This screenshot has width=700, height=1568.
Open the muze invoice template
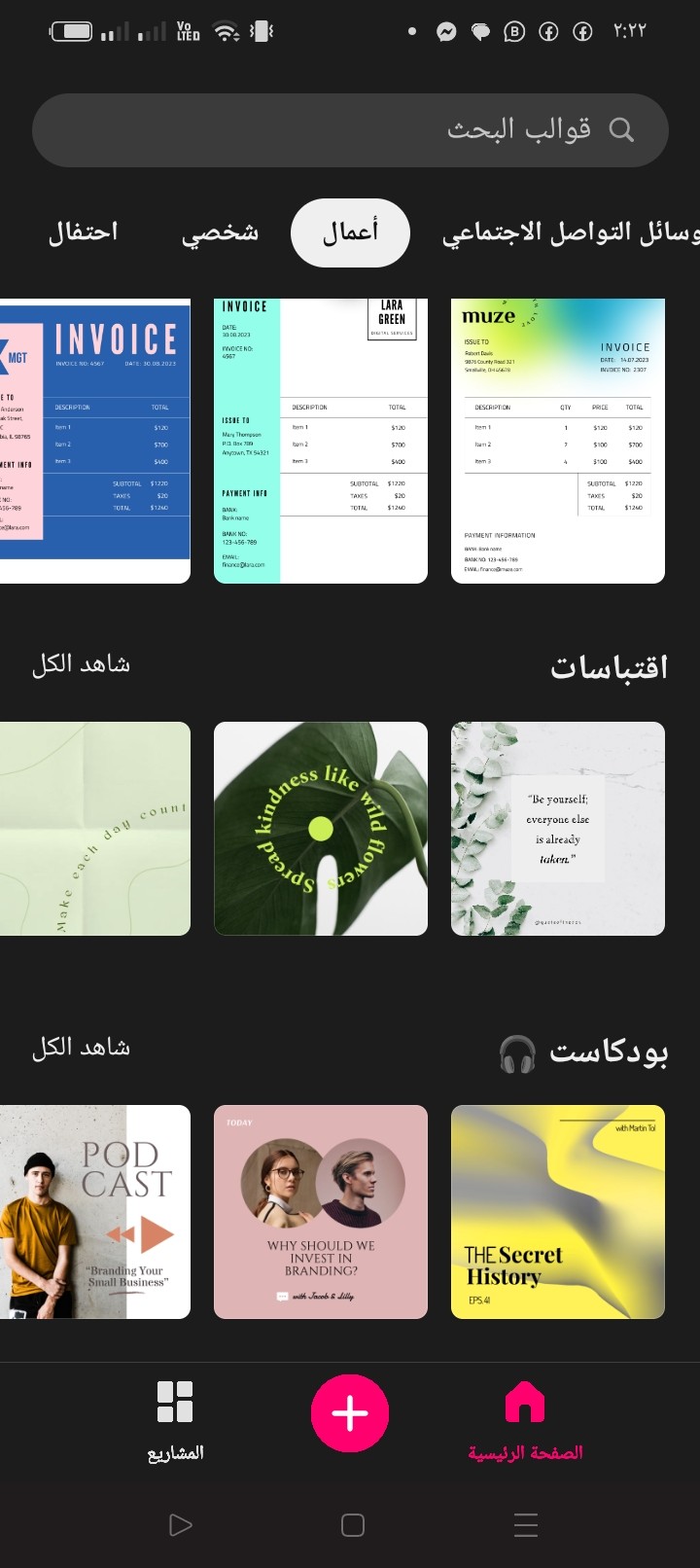click(558, 441)
